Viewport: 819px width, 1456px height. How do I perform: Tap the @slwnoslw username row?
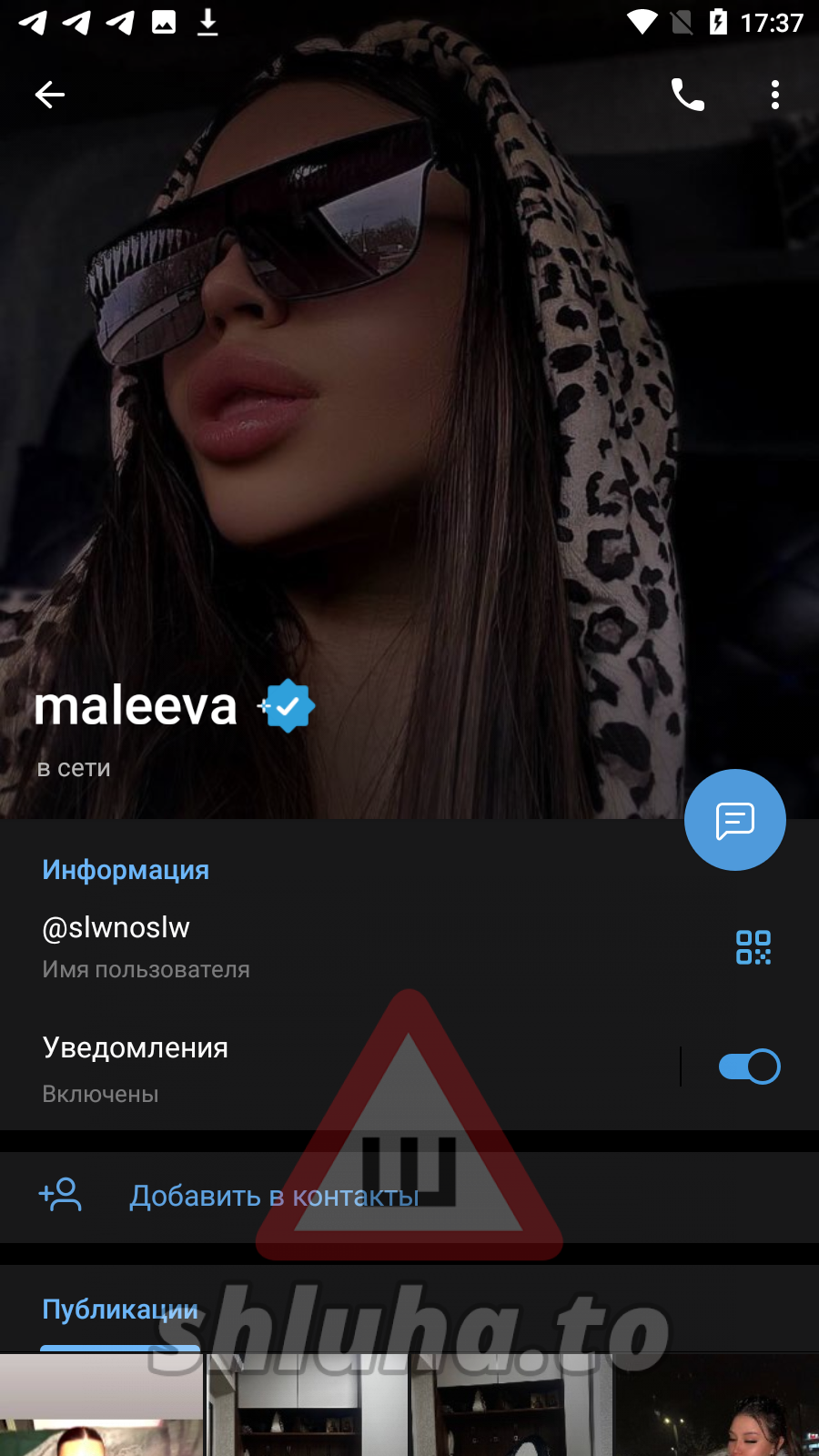[x=273, y=946]
